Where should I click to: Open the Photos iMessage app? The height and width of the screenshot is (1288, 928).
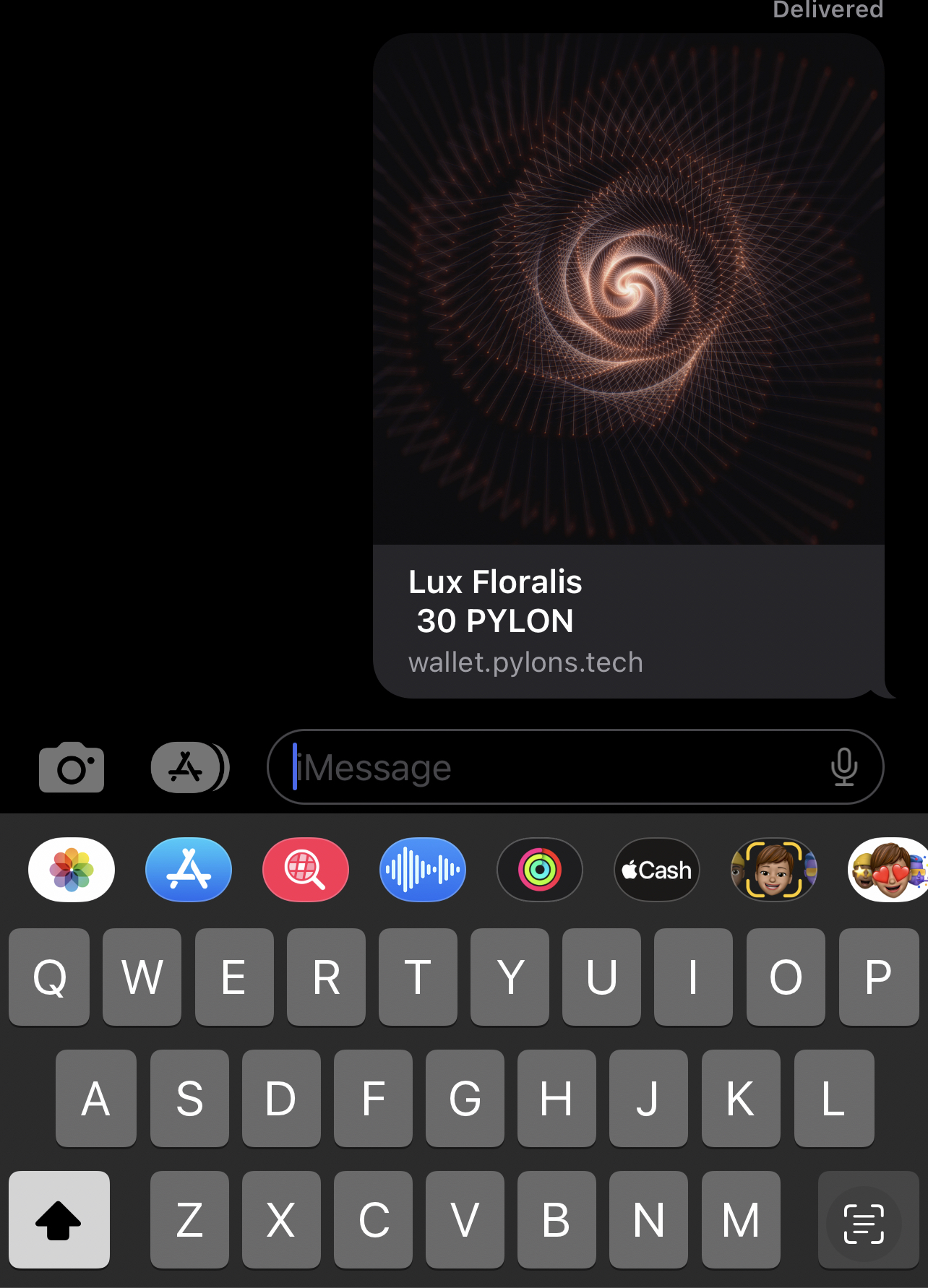pos(72,870)
